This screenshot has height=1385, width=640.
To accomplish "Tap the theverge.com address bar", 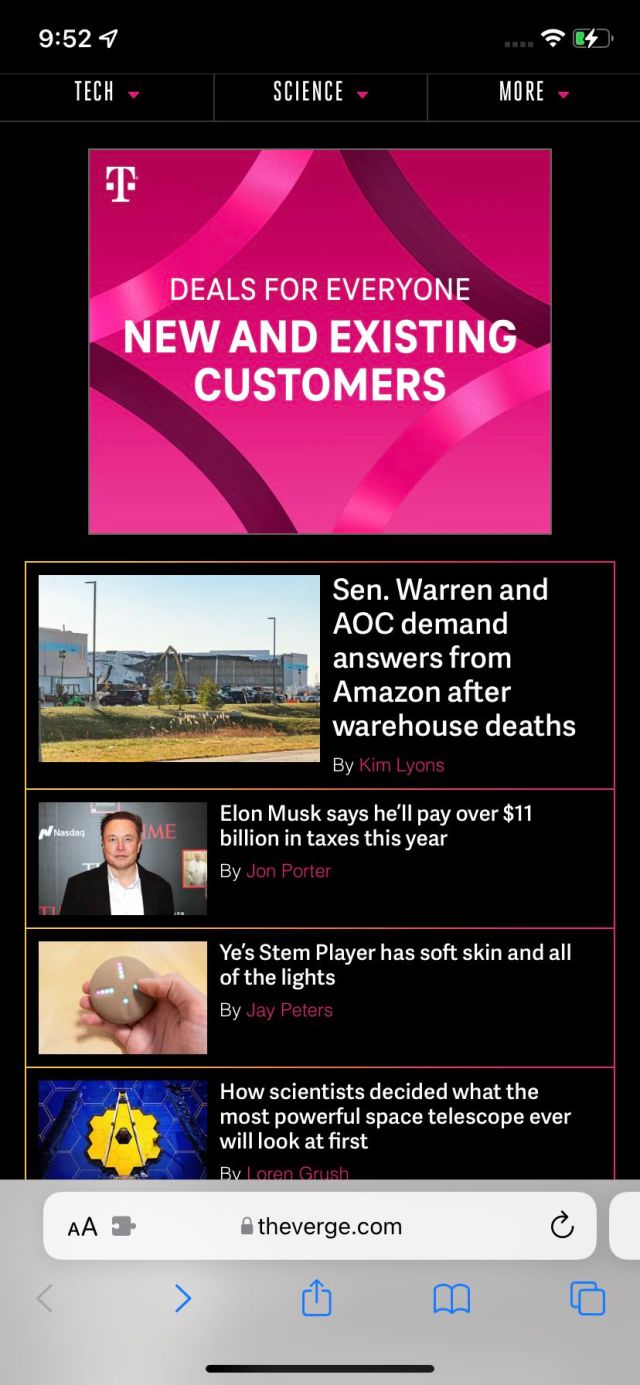I will tap(330, 1226).
